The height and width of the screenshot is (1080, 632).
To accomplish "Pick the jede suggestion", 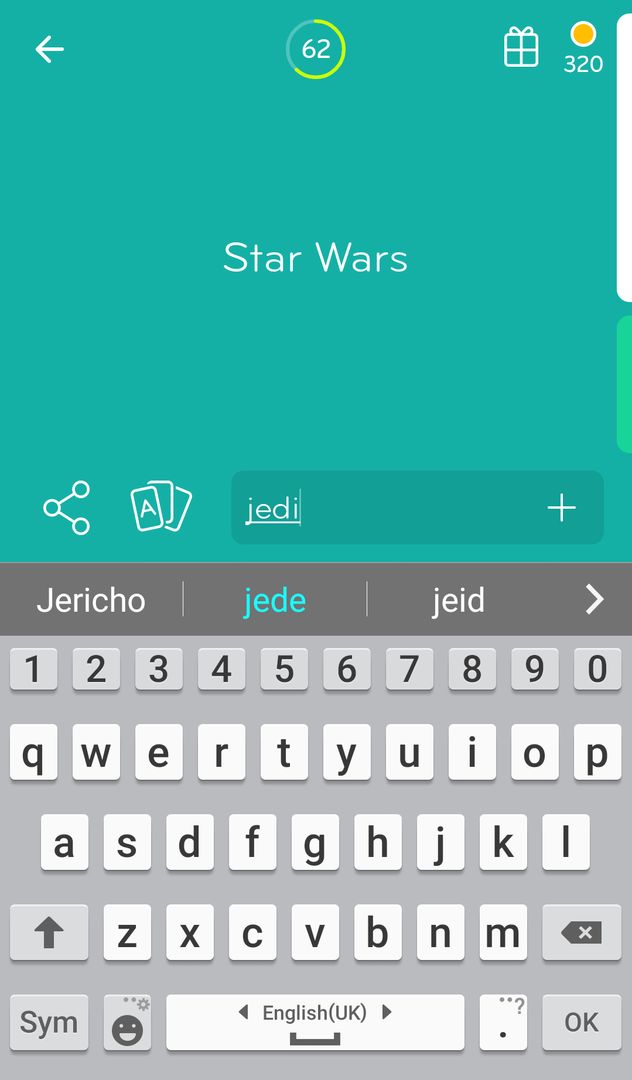I will [275, 600].
